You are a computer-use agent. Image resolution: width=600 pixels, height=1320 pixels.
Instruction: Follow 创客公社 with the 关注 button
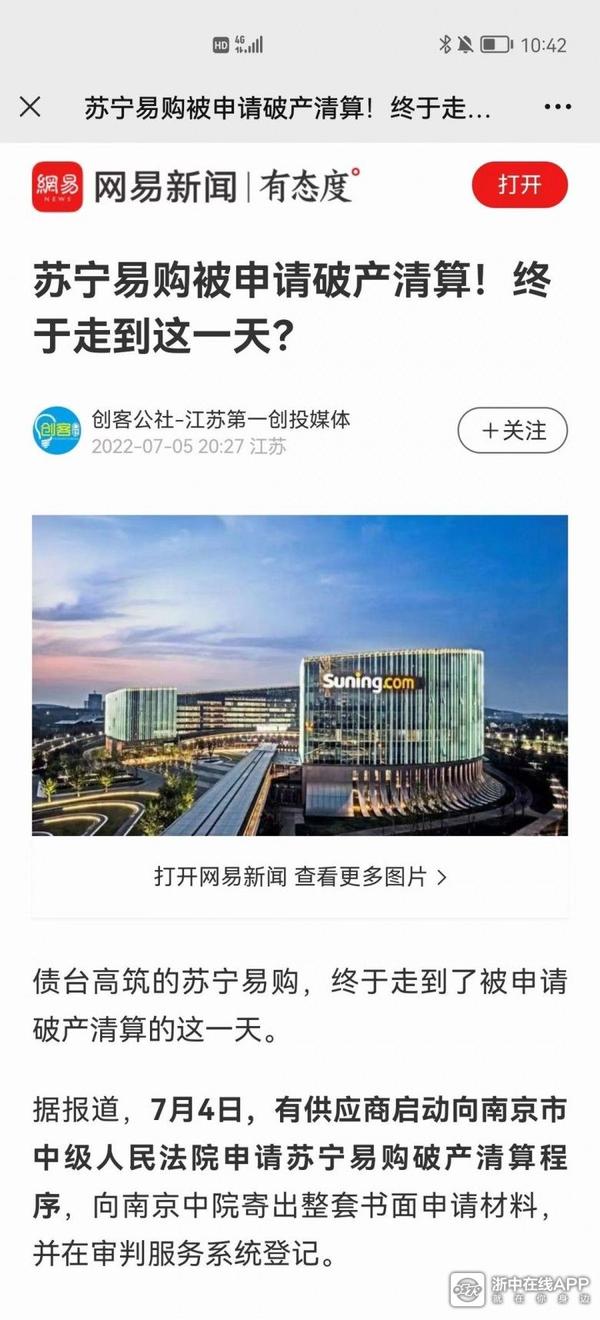click(512, 431)
